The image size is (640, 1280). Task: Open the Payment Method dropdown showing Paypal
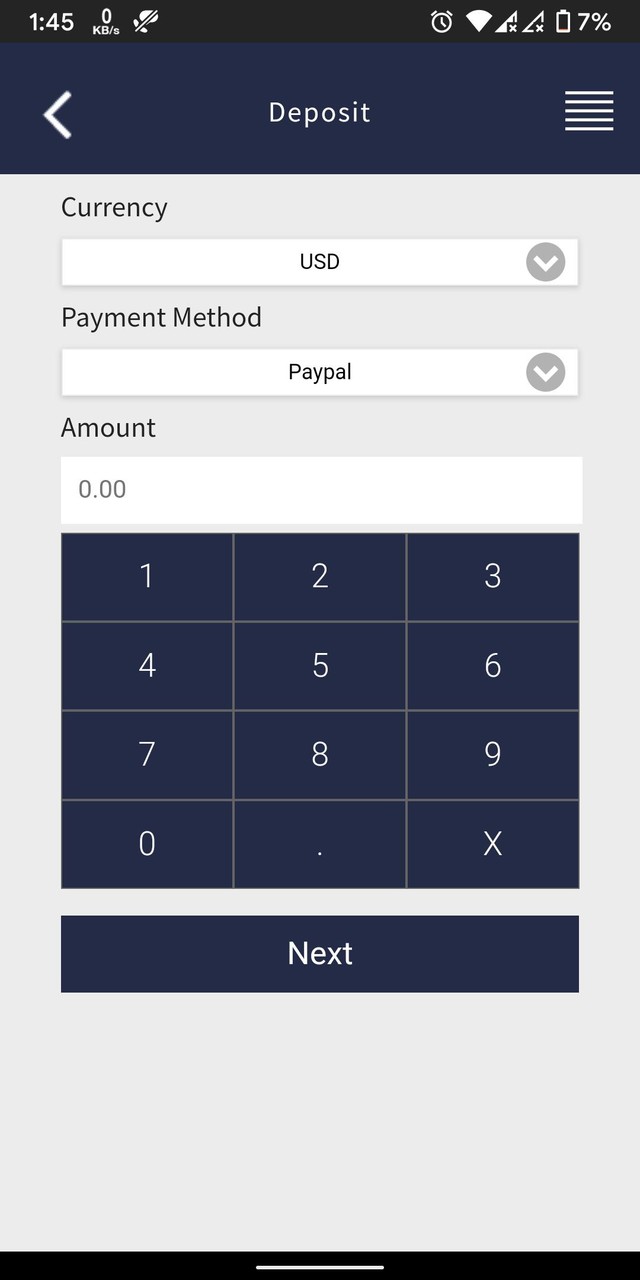click(x=320, y=372)
